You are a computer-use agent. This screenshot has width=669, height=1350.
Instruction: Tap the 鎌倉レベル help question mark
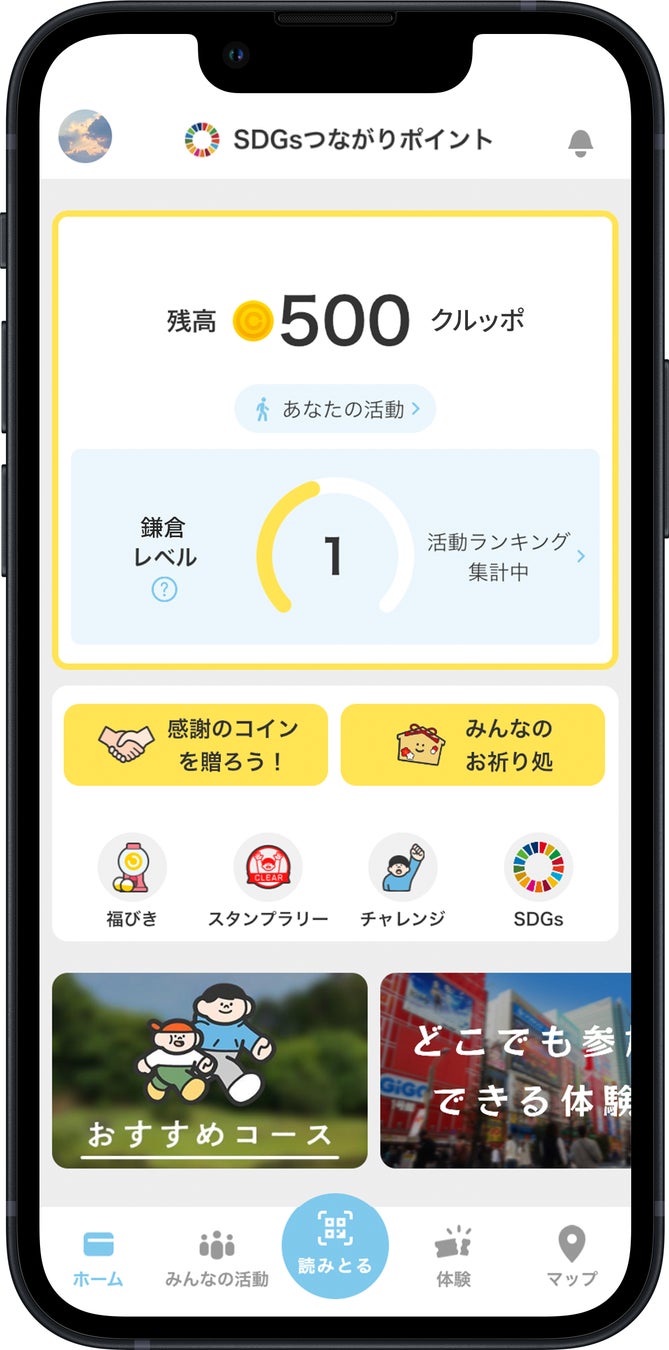click(x=164, y=590)
